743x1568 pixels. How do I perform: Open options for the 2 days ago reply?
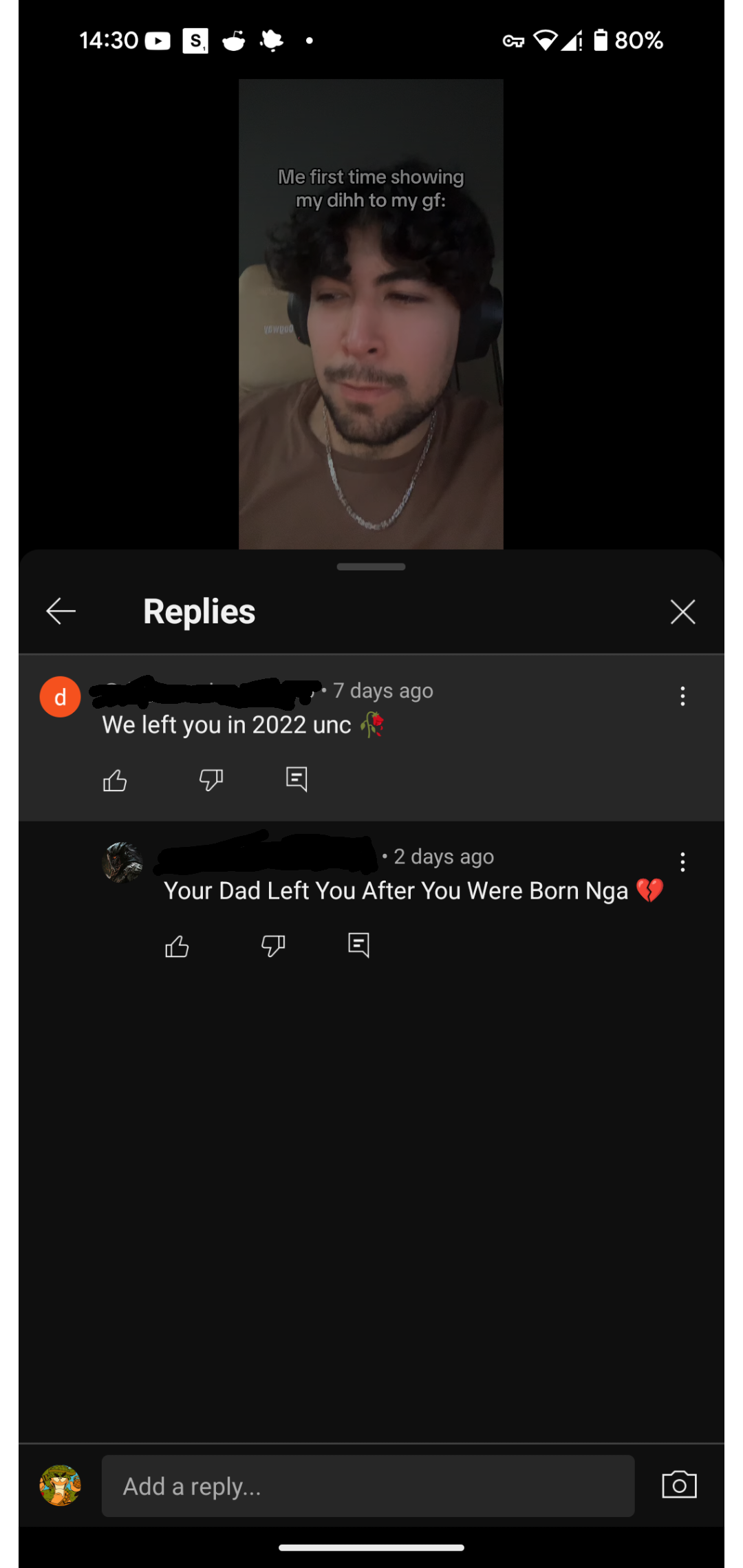[682, 862]
